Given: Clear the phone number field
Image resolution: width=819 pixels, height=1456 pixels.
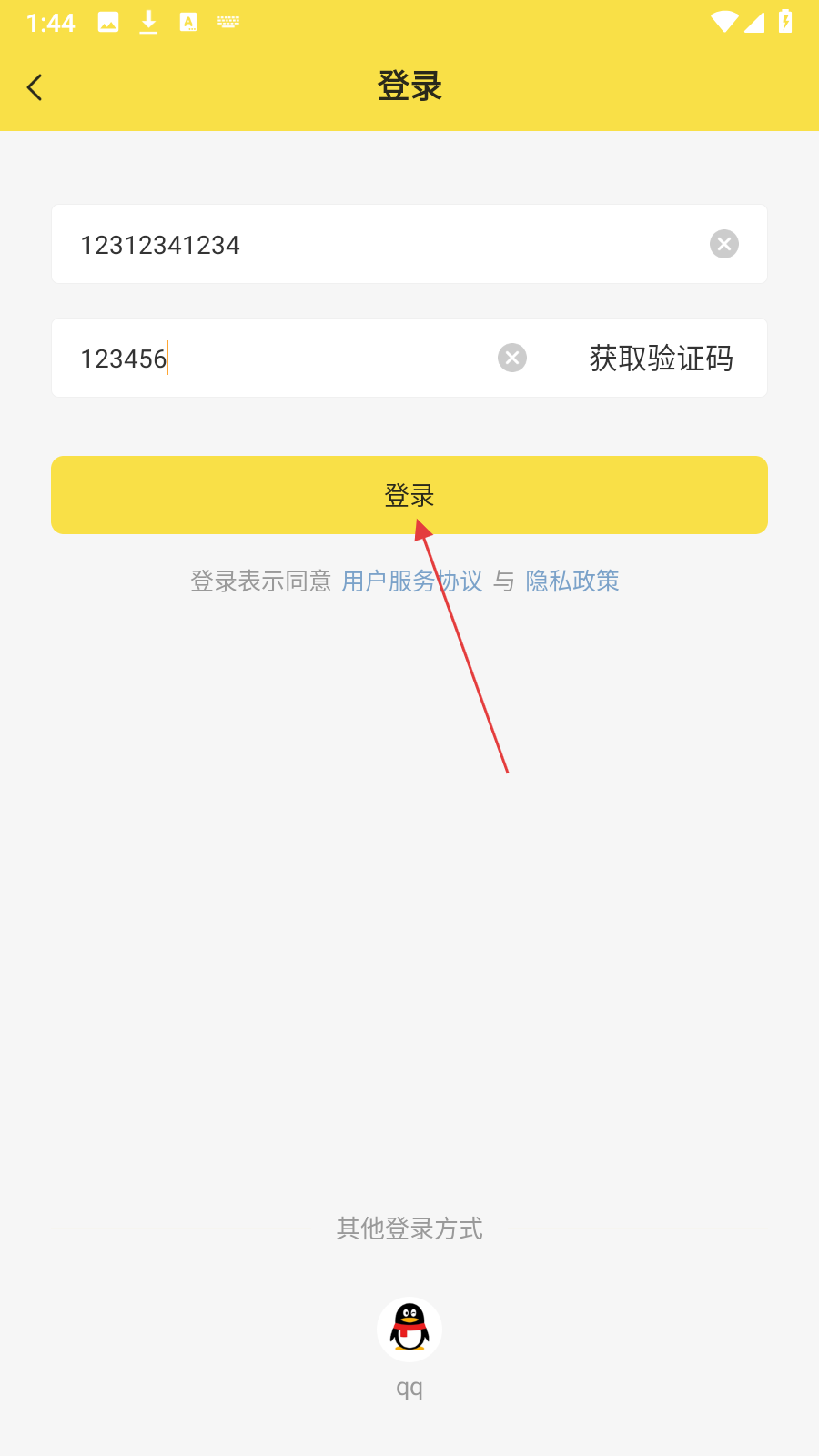Looking at the screenshot, I should pyautogui.click(x=724, y=244).
